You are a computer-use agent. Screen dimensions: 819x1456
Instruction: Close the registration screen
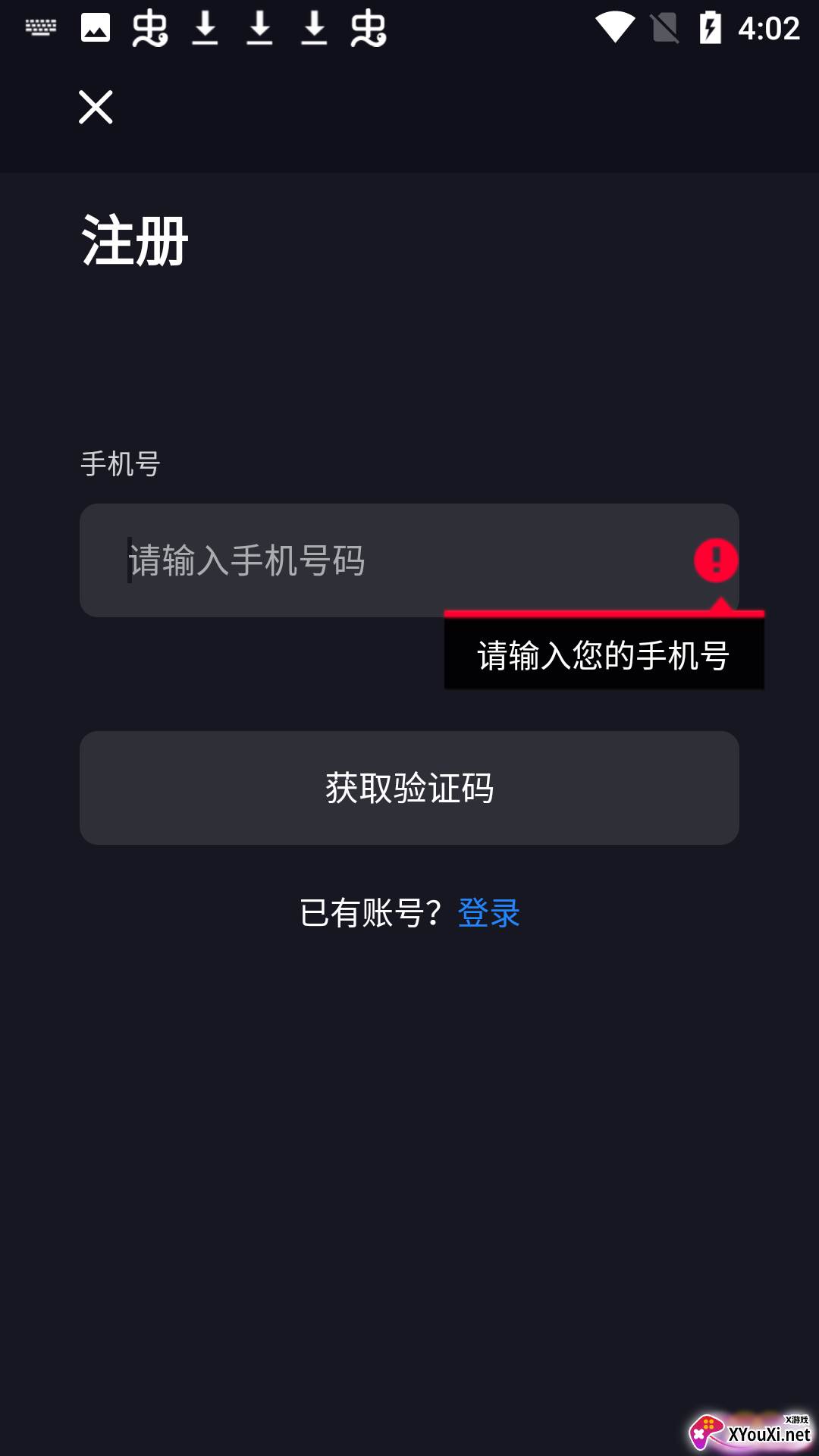point(96,107)
